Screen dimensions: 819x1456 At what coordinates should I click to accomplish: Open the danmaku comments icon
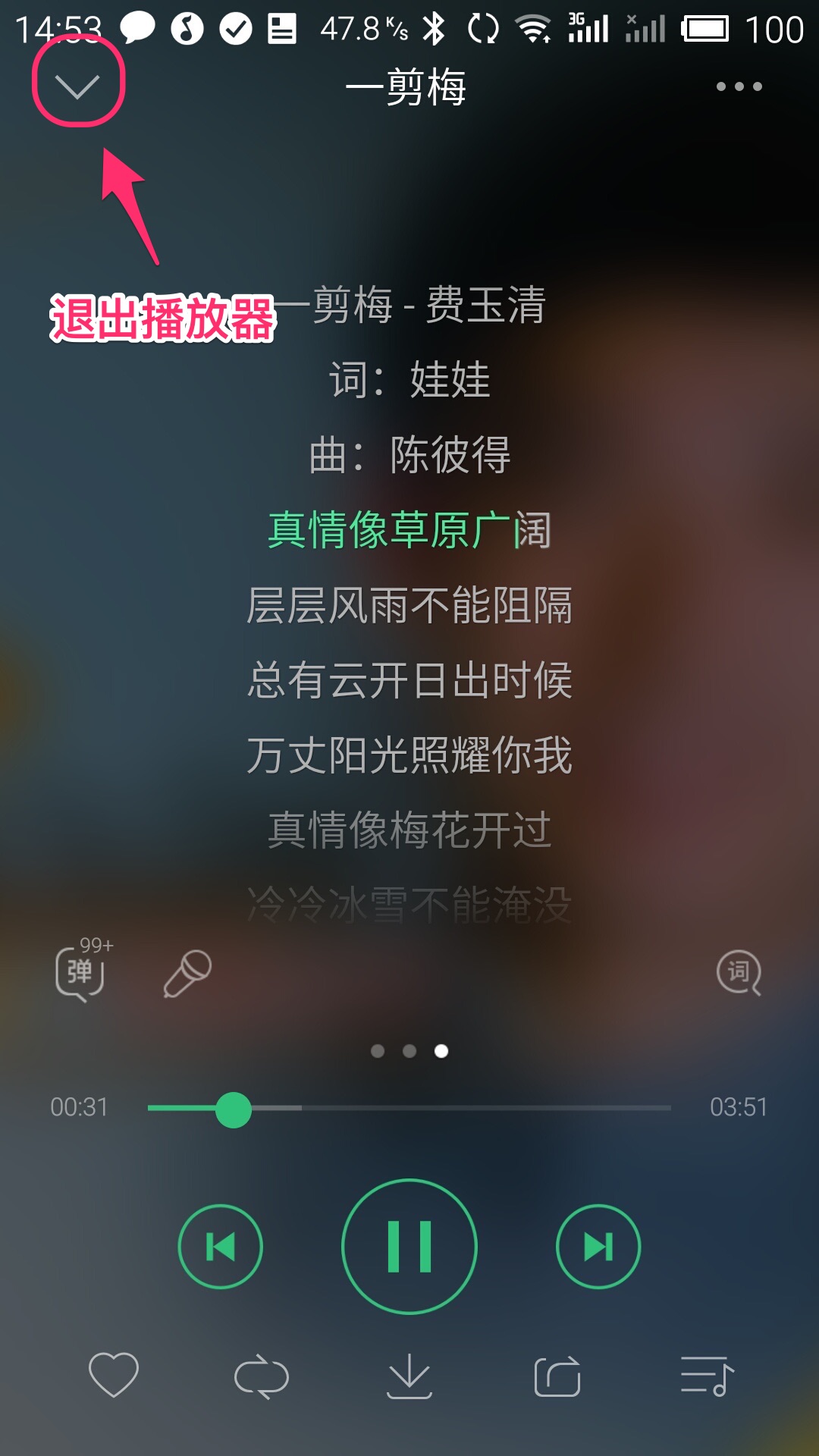(x=80, y=974)
